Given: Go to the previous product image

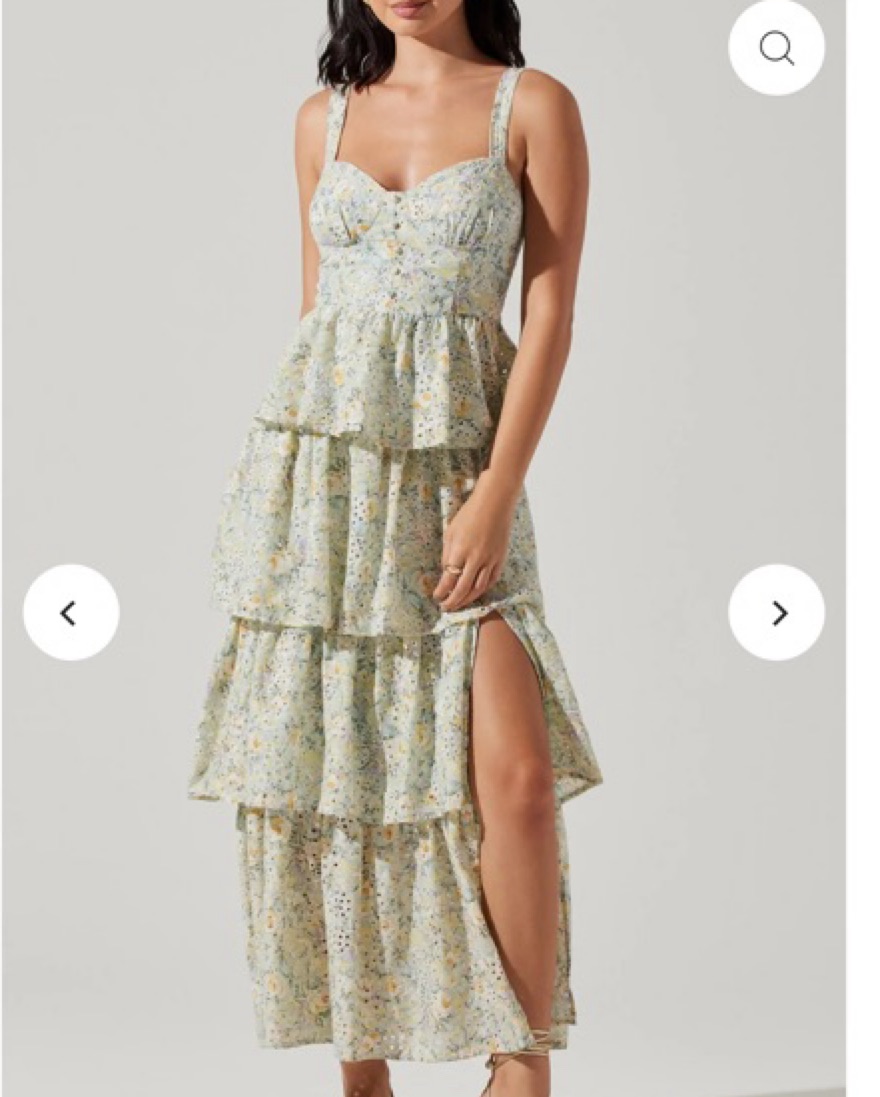Looking at the screenshot, I should [71, 612].
